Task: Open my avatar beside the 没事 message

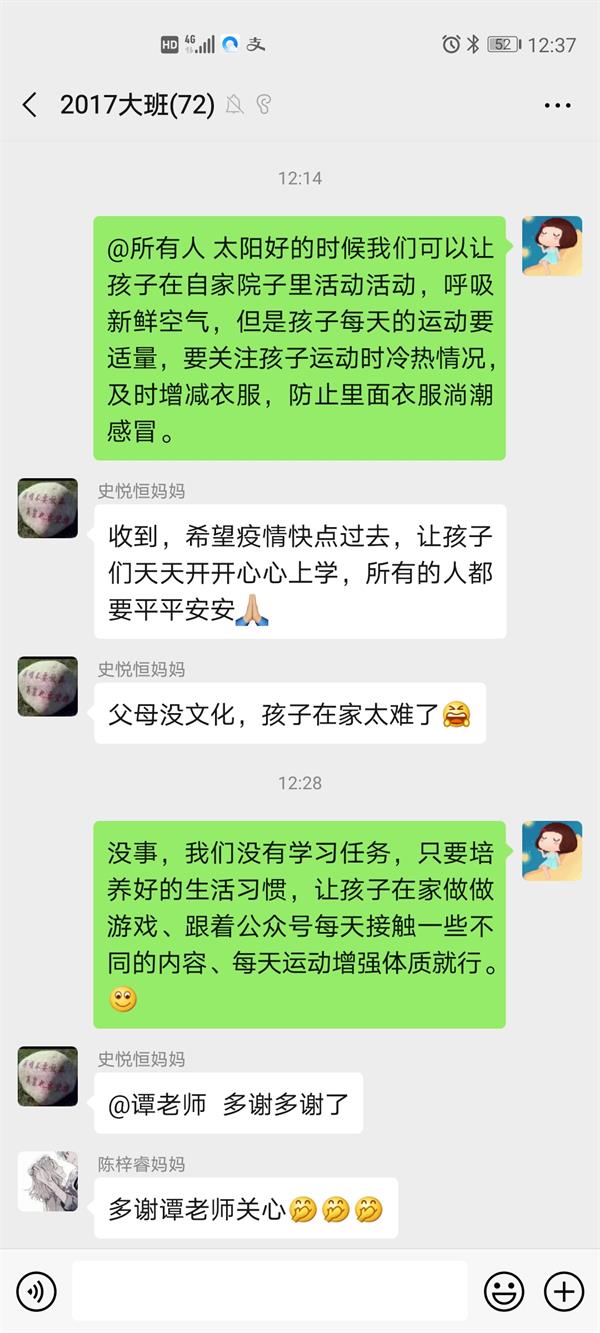Action: [552, 851]
